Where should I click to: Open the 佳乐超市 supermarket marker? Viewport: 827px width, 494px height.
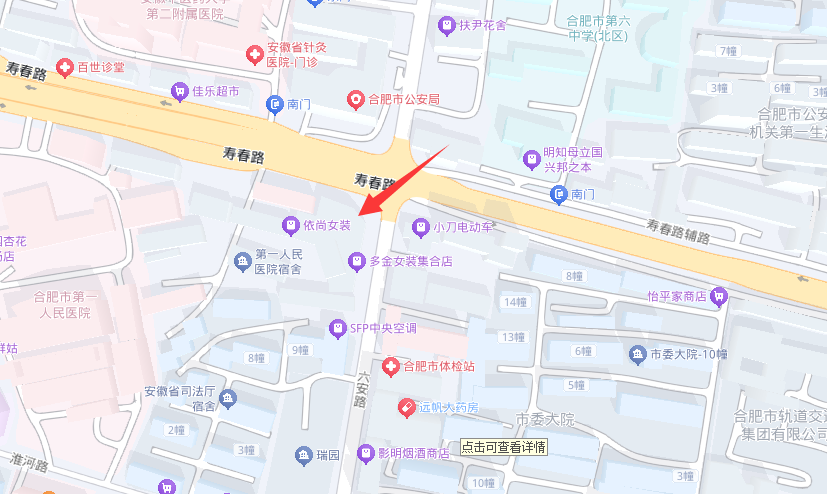179,91
